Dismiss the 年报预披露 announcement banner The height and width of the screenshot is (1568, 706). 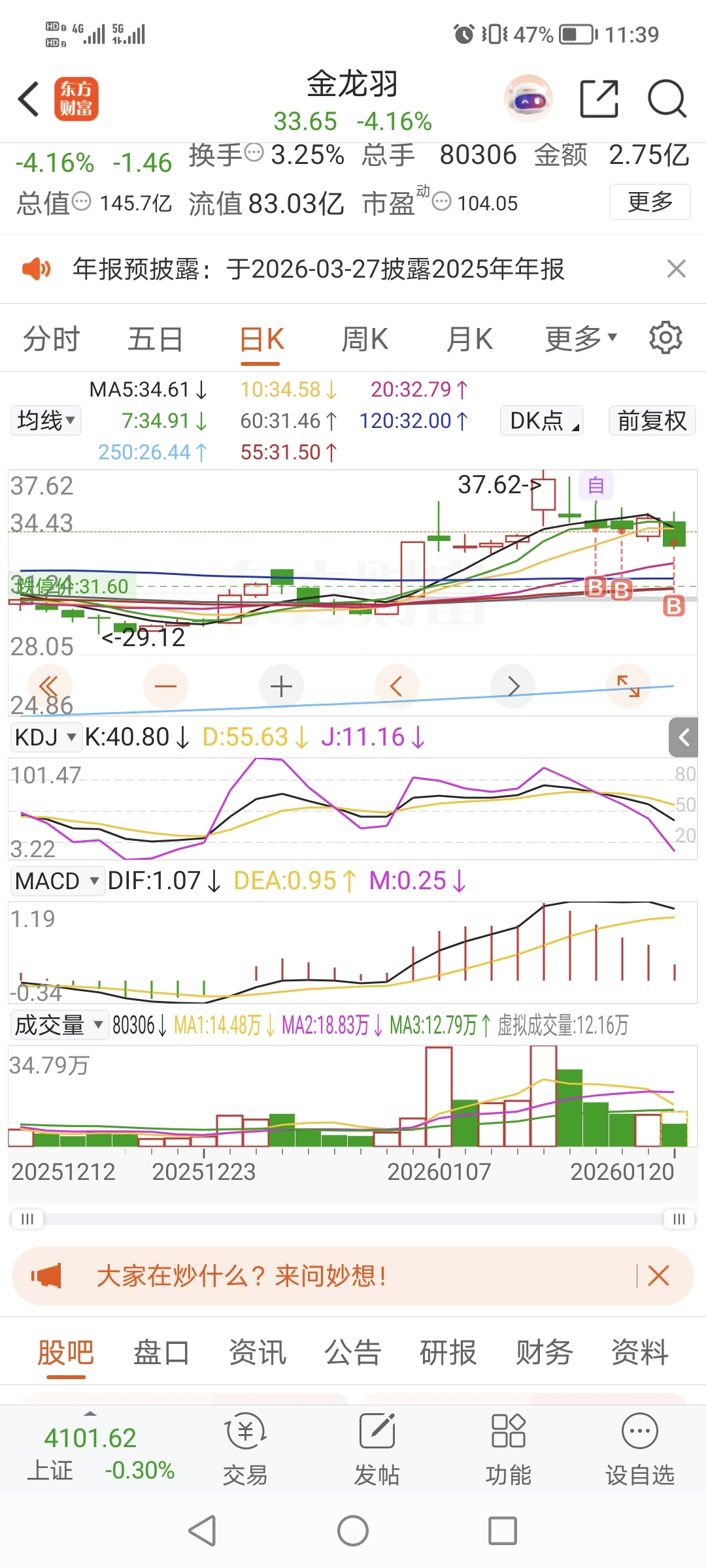click(x=676, y=269)
